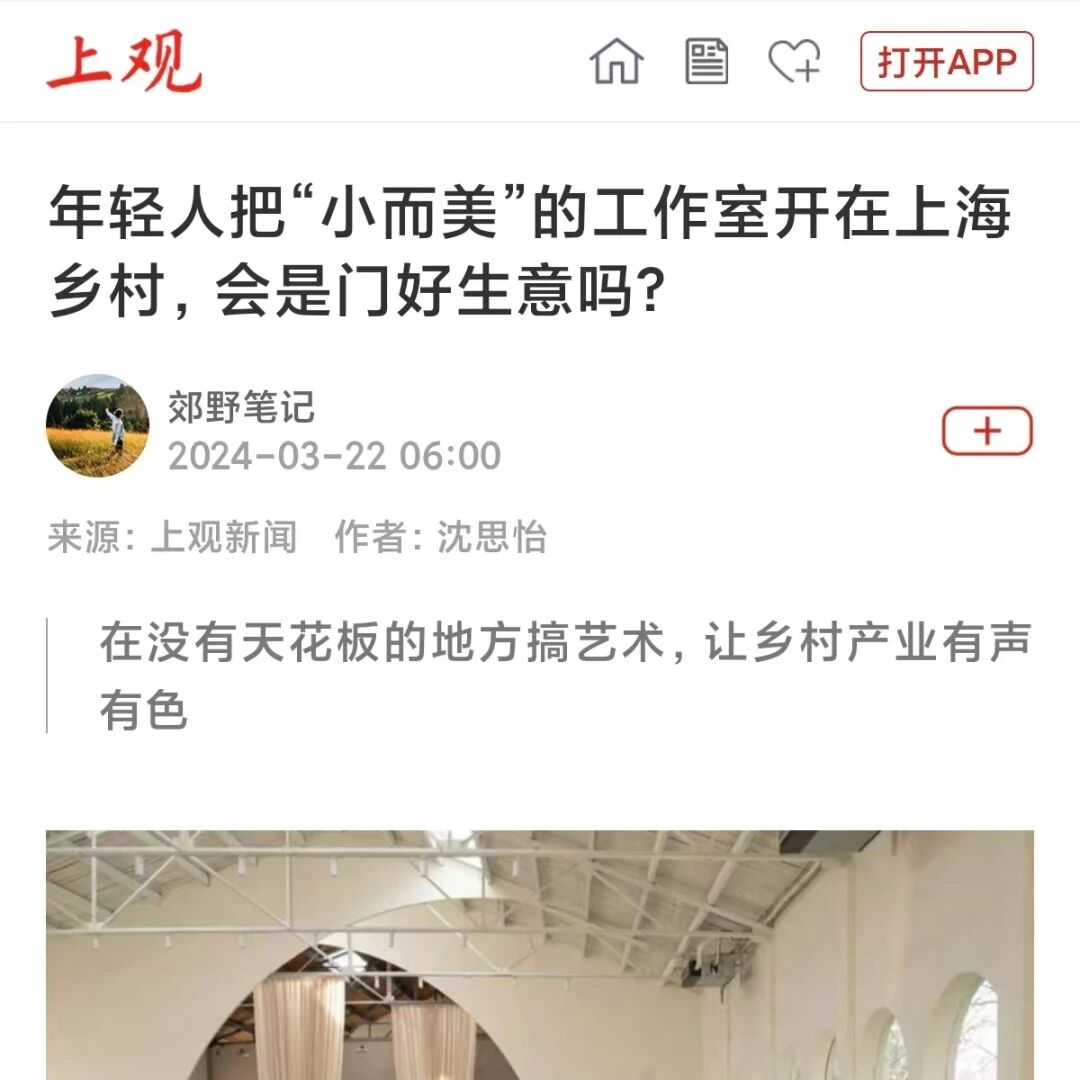Screen dimensions: 1080x1080
Task: Open 郊野笔记 author avatar
Action: coord(98,426)
